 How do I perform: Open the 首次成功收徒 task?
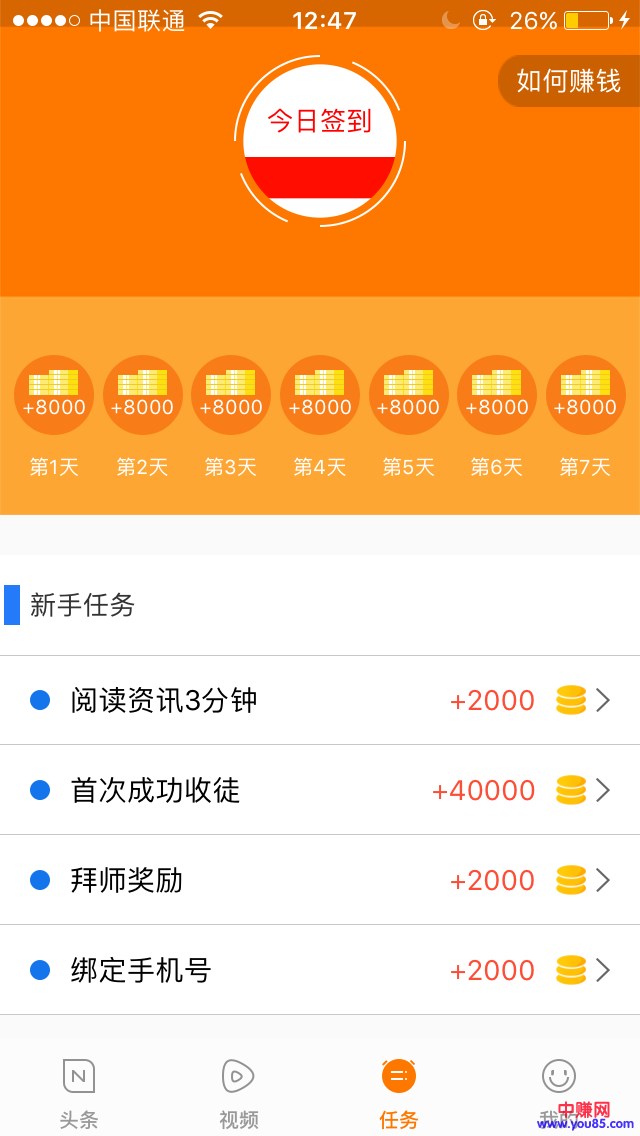[x=320, y=790]
